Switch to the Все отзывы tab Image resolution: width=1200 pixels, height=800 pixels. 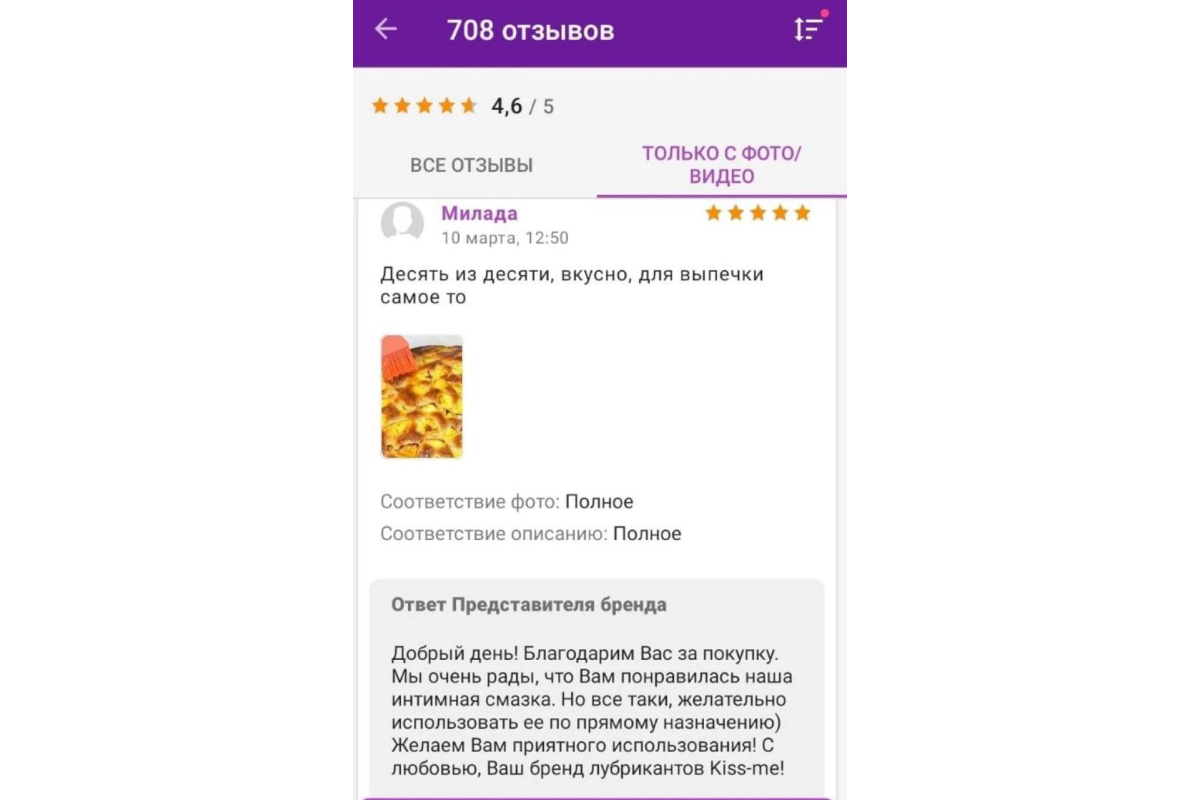point(471,165)
